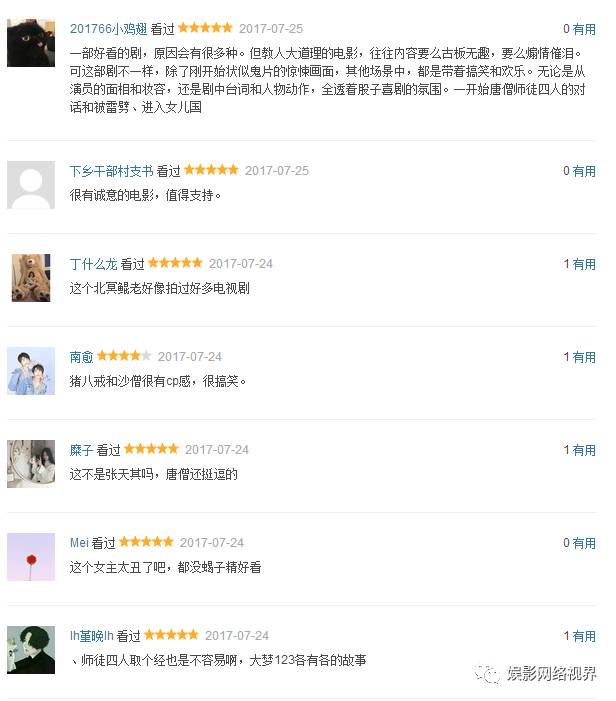Mark 下乡干部村支书's review as 有用
616x701 pixels.
(584, 171)
